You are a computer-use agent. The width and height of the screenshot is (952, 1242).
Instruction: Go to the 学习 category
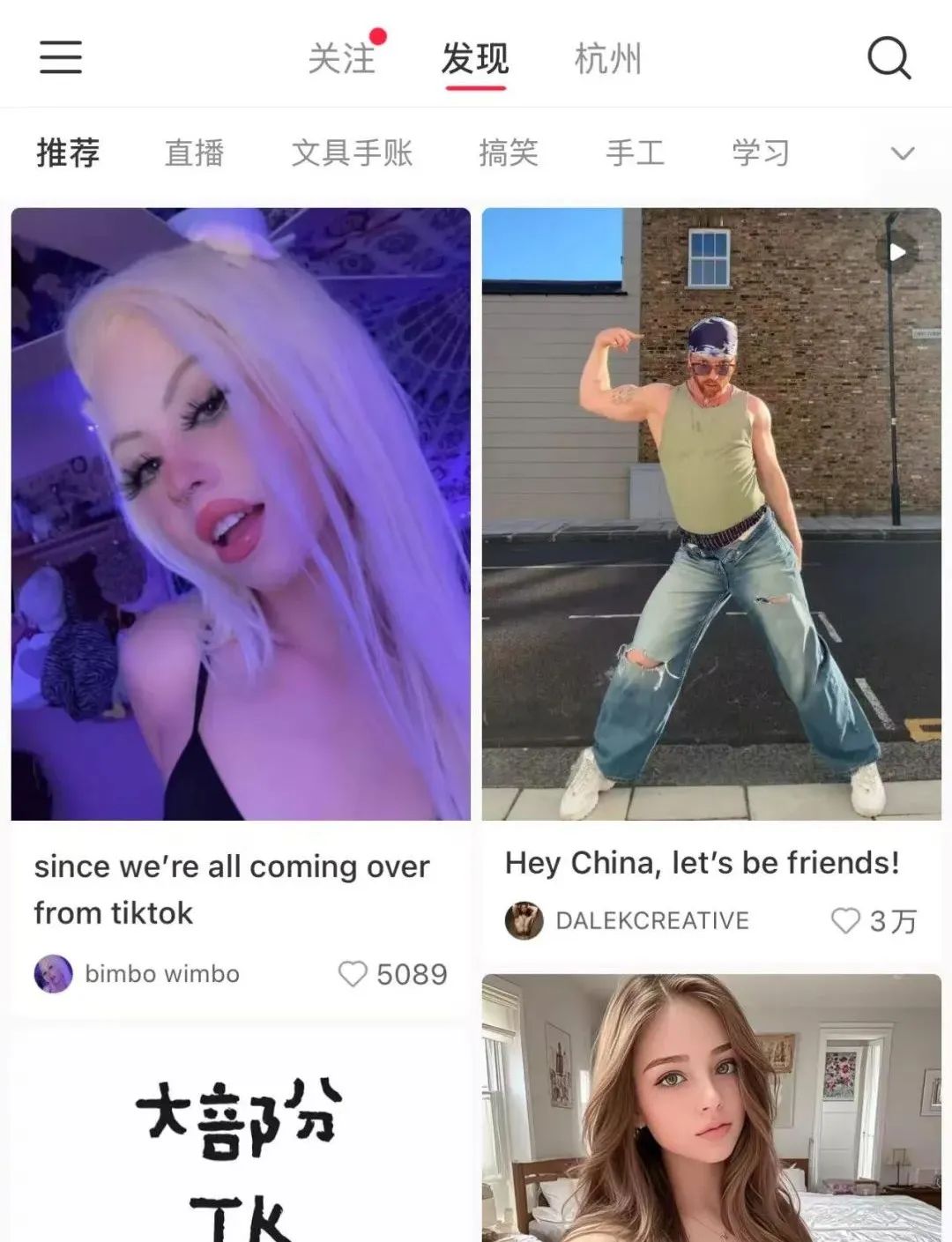[761, 153]
